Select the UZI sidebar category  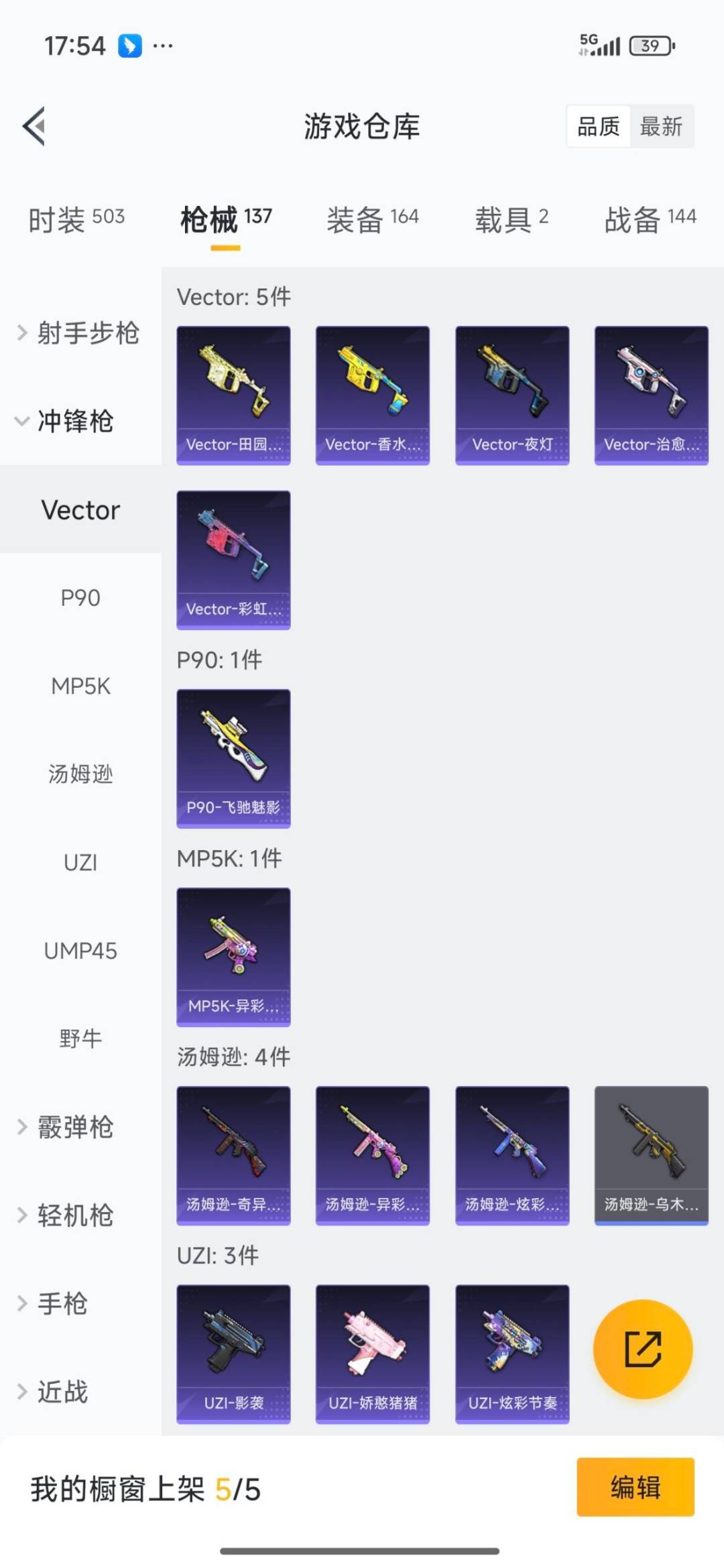pos(80,863)
